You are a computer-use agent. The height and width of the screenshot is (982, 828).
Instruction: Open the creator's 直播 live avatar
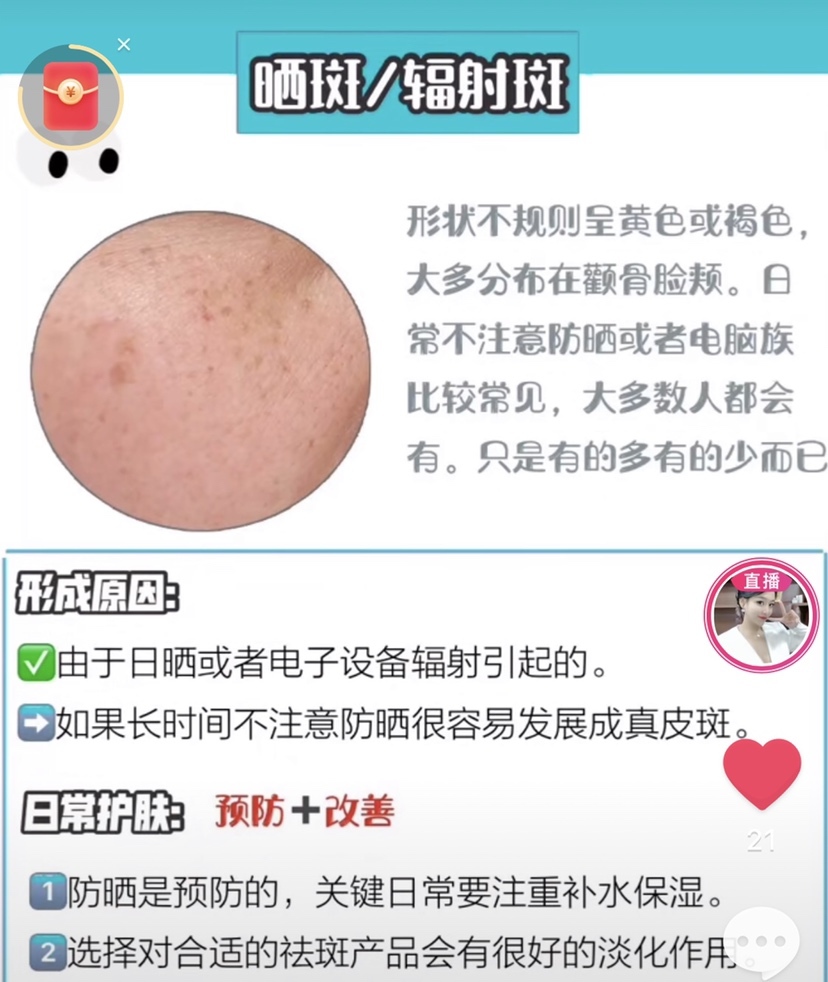pyautogui.click(x=761, y=614)
